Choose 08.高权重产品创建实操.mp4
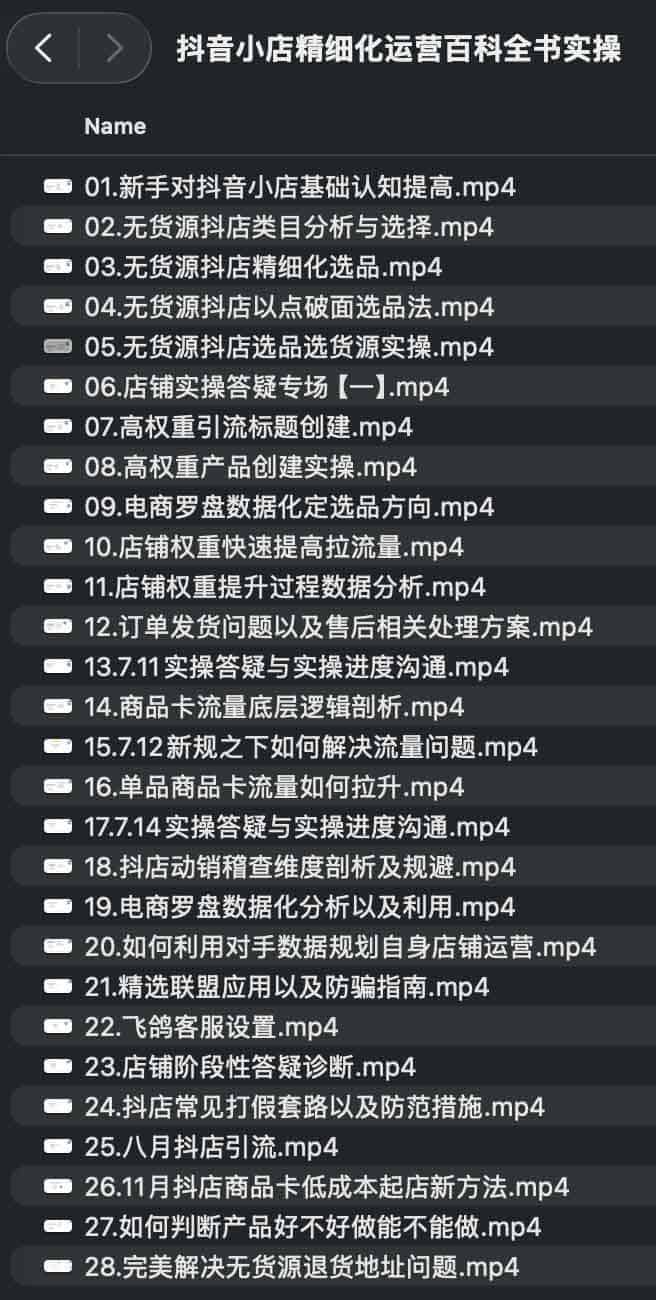 point(251,467)
